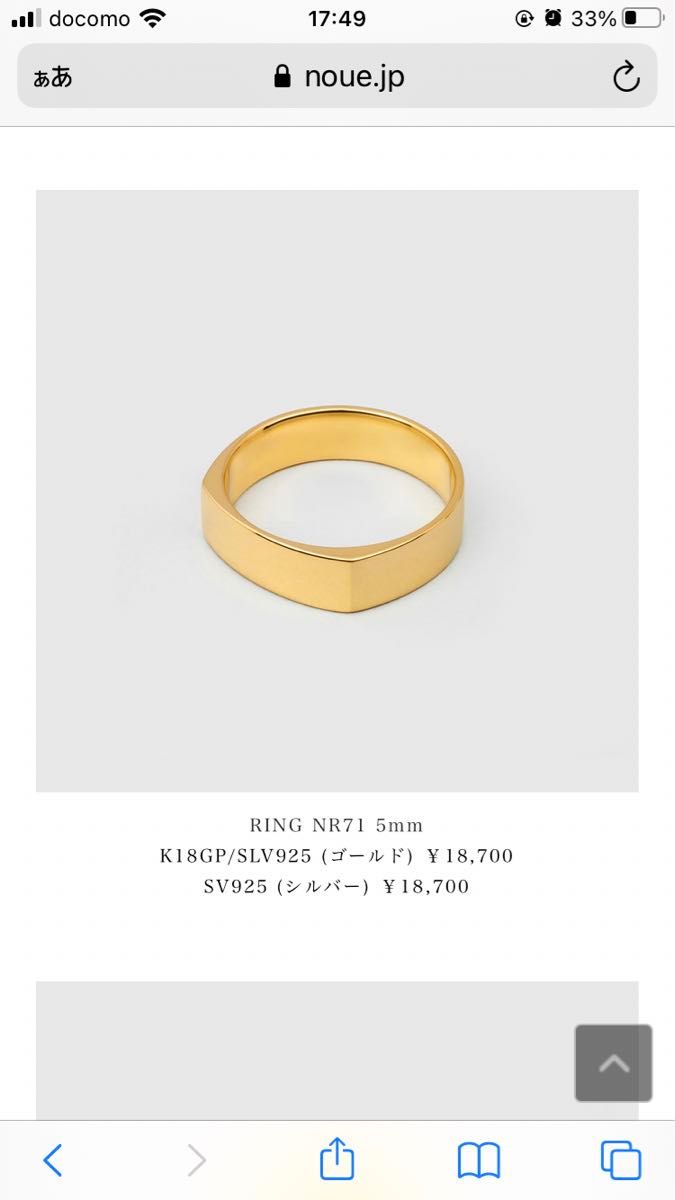Image resolution: width=675 pixels, height=1200 pixels.
Task: Reload the current page
Action: (626, 77)
